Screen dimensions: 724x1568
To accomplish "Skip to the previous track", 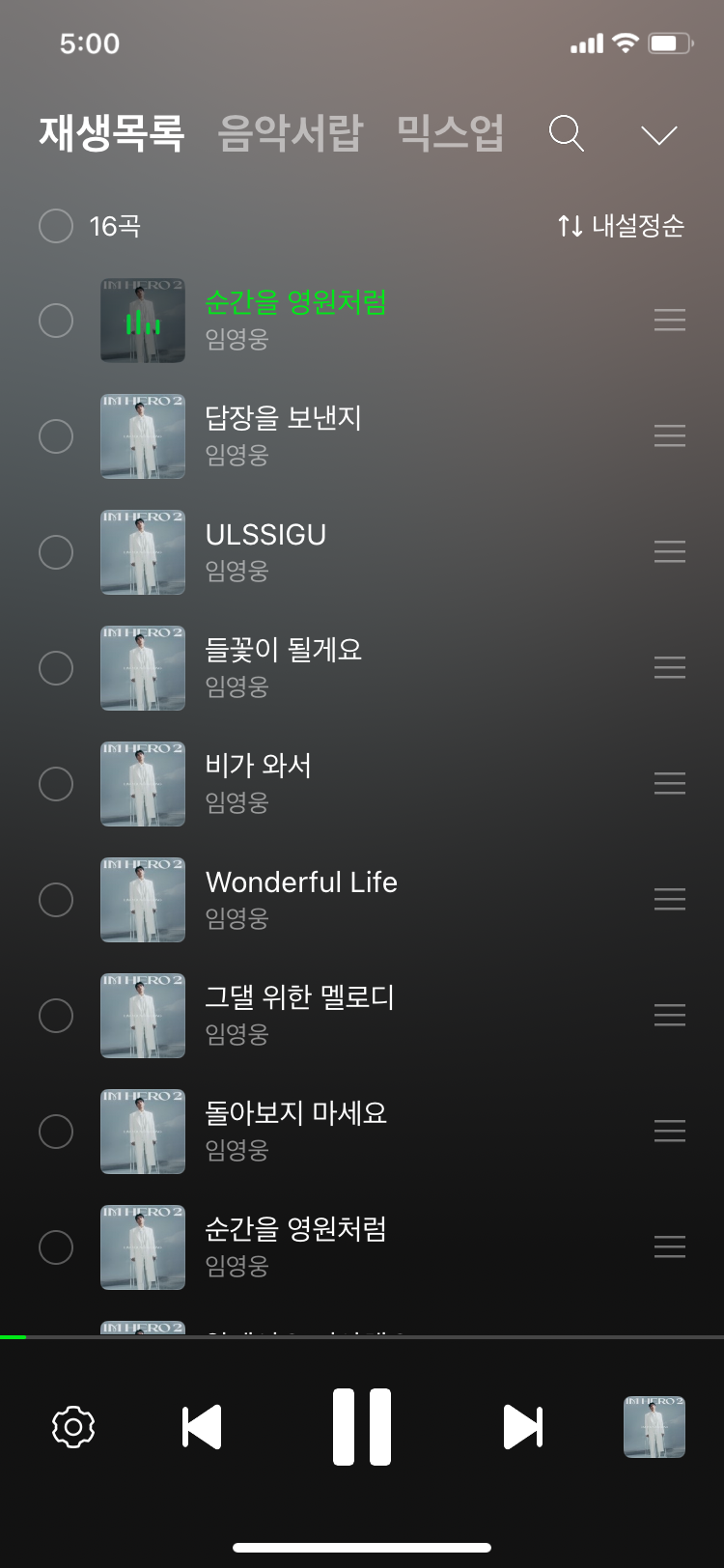I will (202, 1427).
